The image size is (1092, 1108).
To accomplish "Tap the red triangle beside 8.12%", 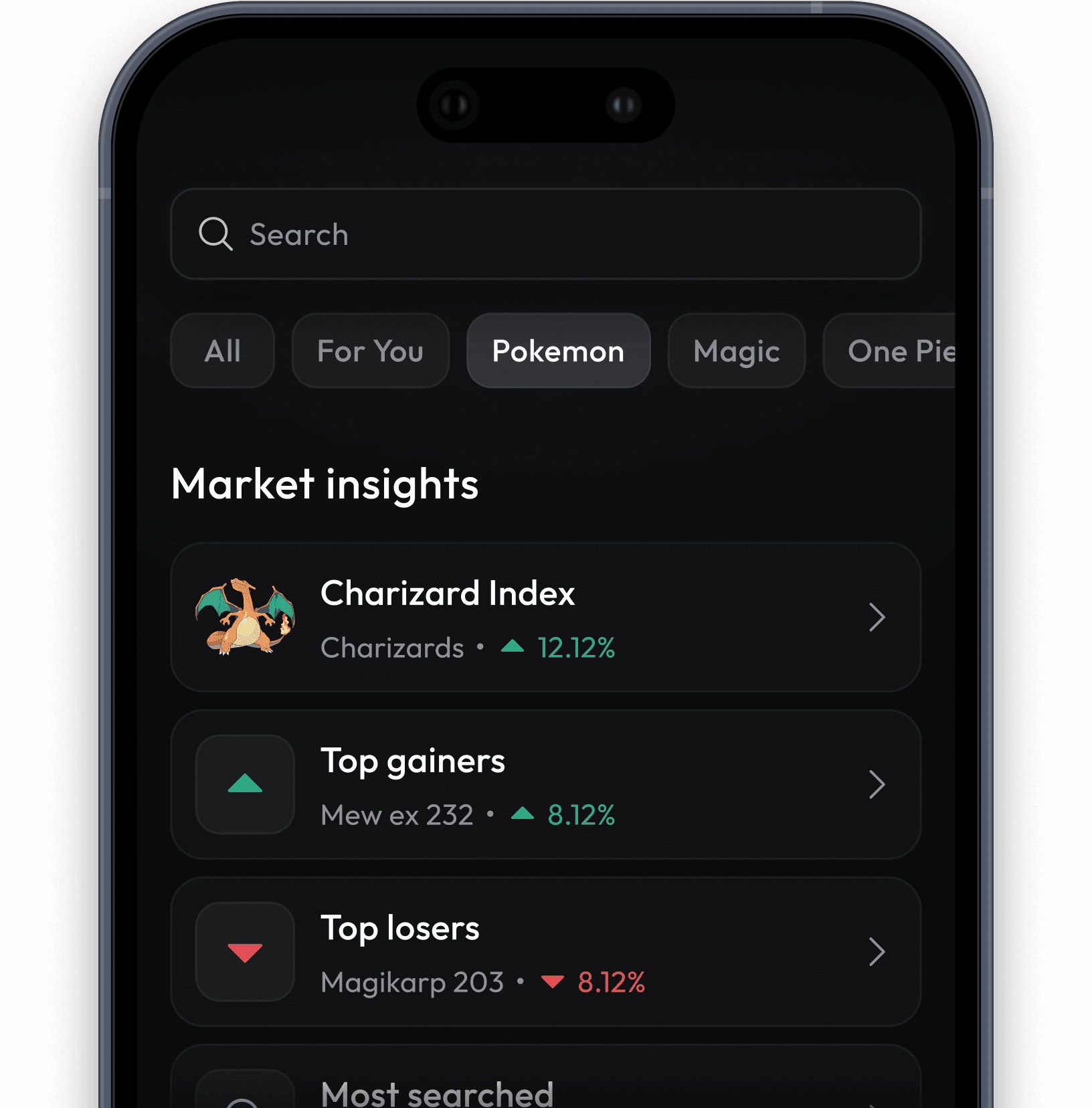I will pyautogui.click(x=552, y=982).
